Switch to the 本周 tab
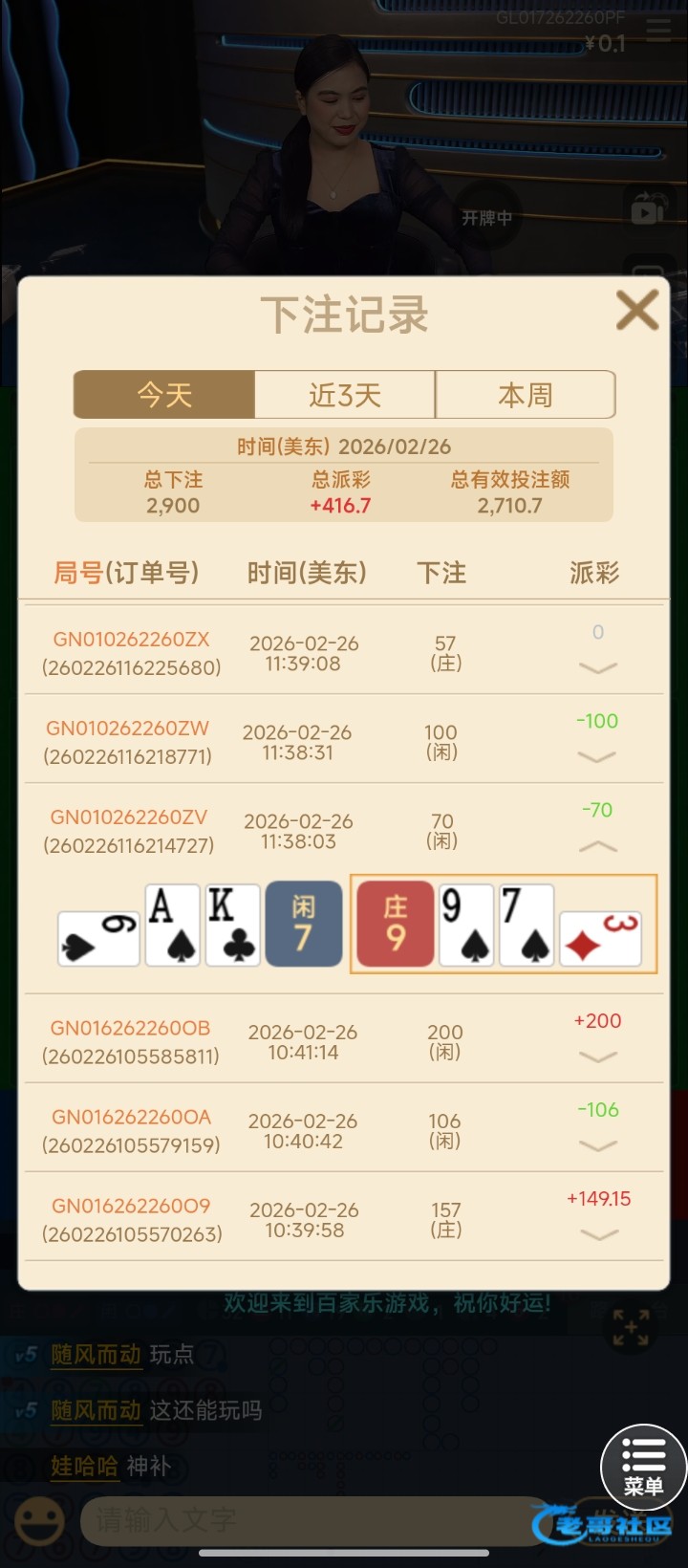 pos(525,395)
